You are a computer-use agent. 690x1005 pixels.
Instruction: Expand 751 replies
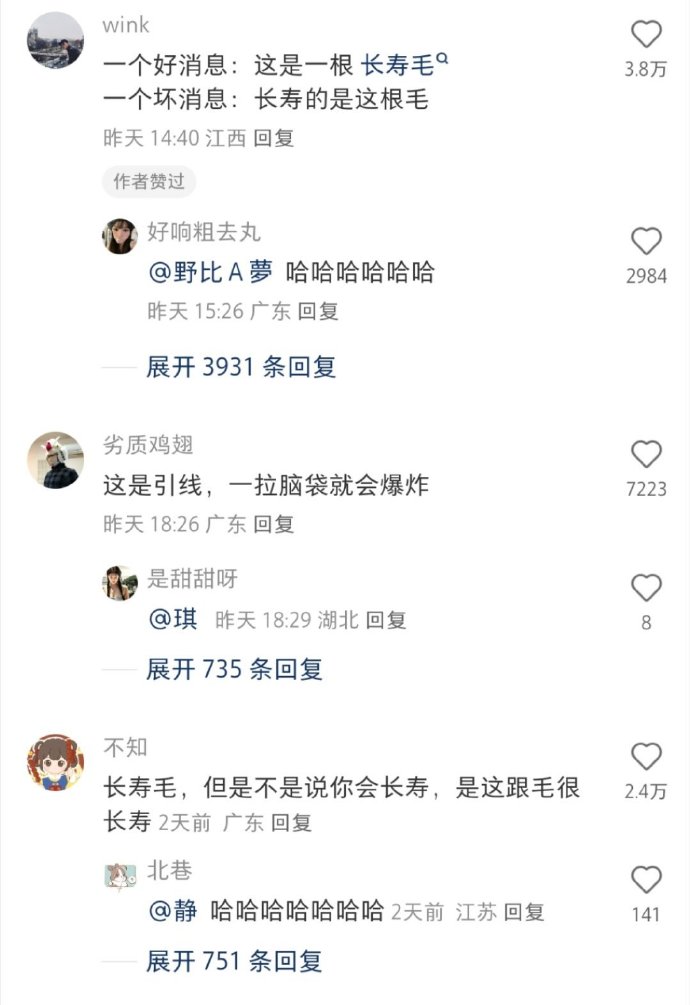pyautogui.click(x=234, y=961)
